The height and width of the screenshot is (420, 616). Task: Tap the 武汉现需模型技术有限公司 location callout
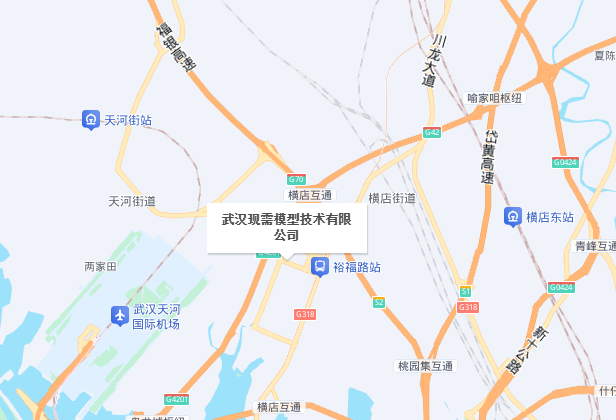[x=287, y=227]
